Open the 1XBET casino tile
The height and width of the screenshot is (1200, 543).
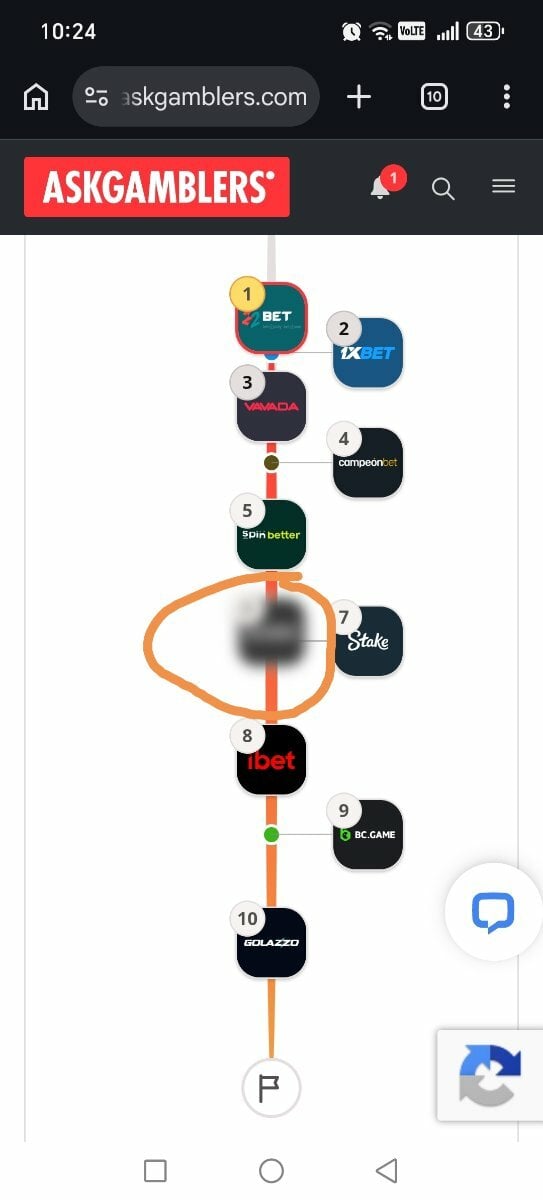(x=368, y=353)
